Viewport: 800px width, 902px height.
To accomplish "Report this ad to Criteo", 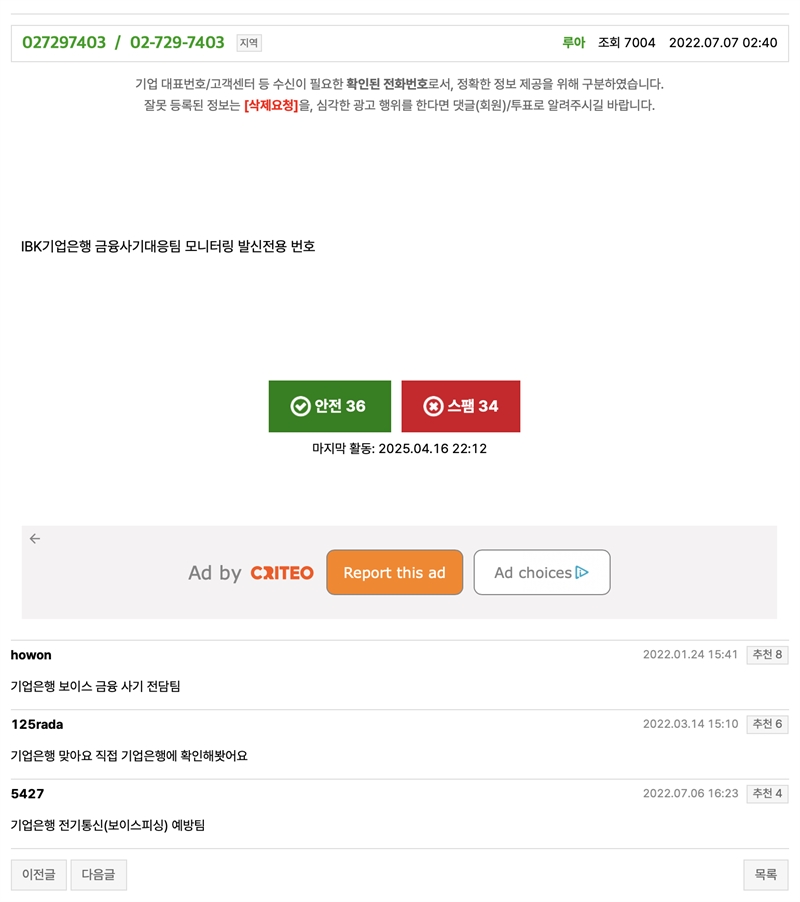I will pos(394,573).
